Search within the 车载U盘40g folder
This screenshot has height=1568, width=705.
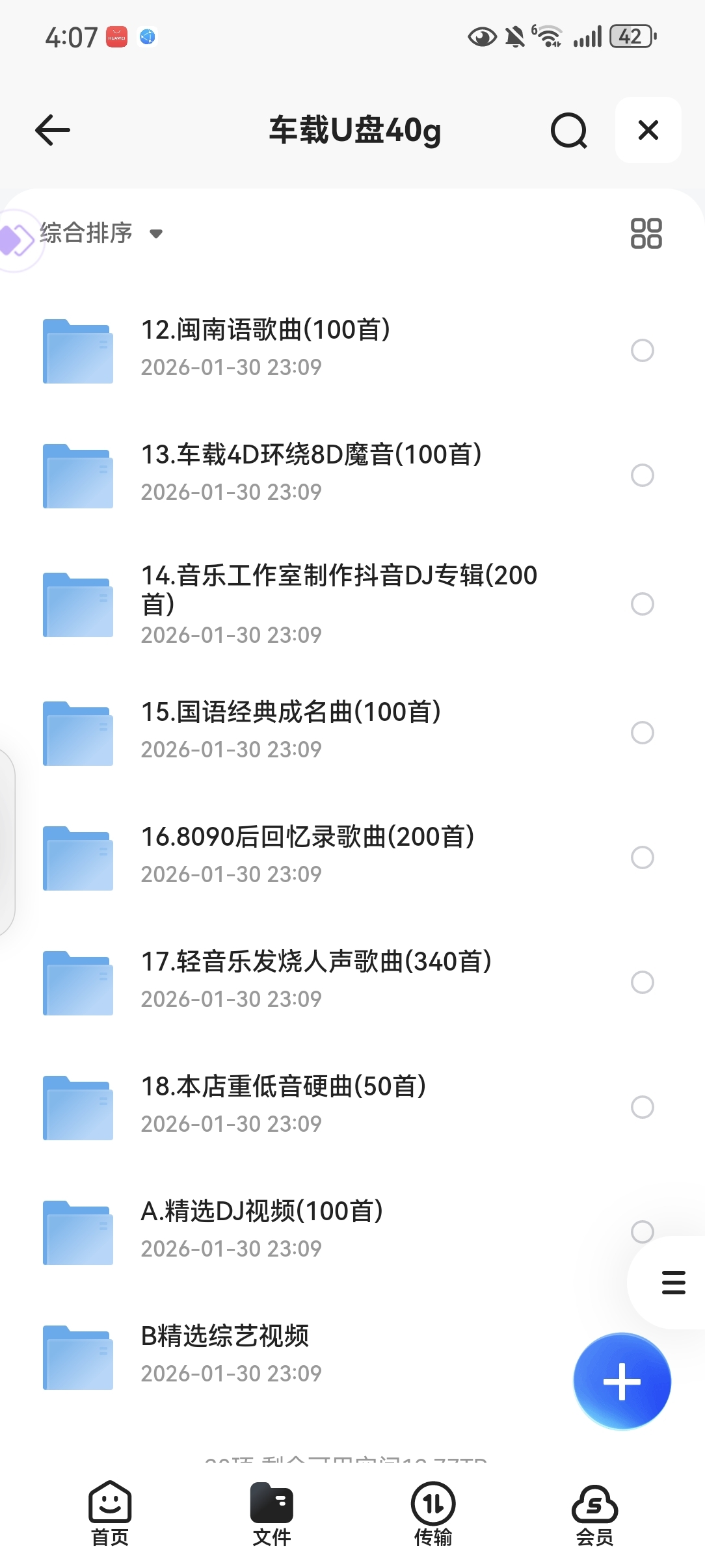coord(568,131)
